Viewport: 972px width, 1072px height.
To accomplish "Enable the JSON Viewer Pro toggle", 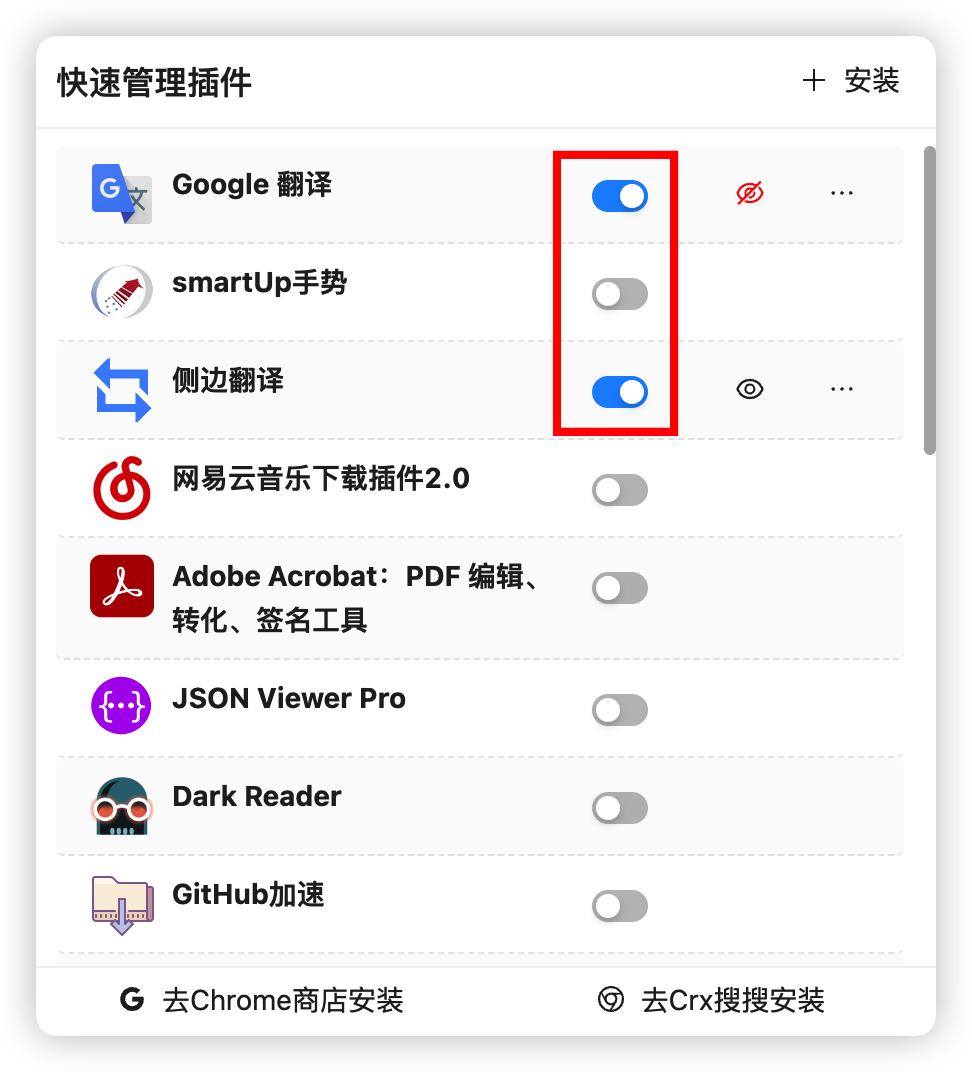I will click(620, 711).
